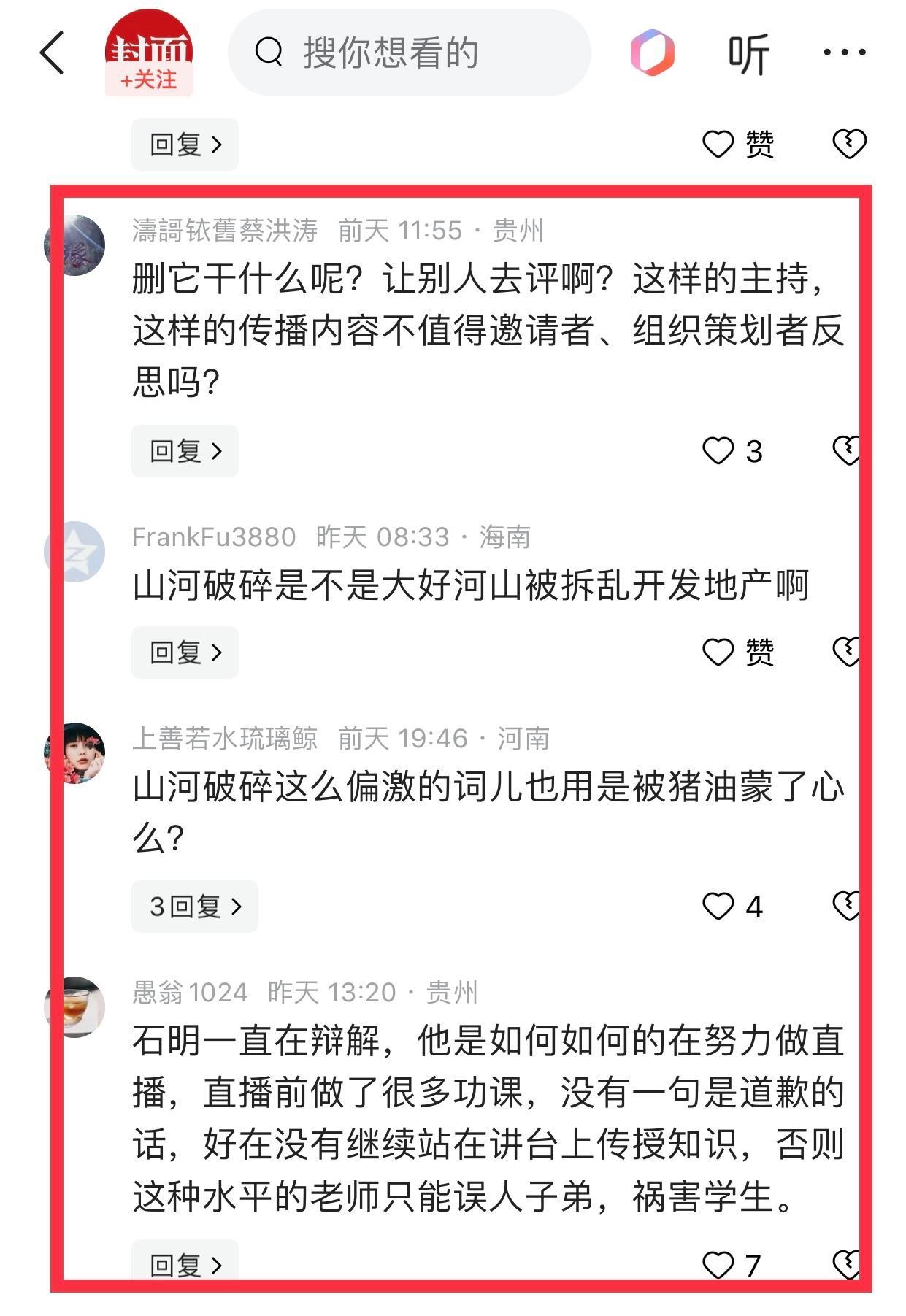Reply to FrankFu3880's comment
Viewport: 906px width, 1316px height.
pos(185,652)
